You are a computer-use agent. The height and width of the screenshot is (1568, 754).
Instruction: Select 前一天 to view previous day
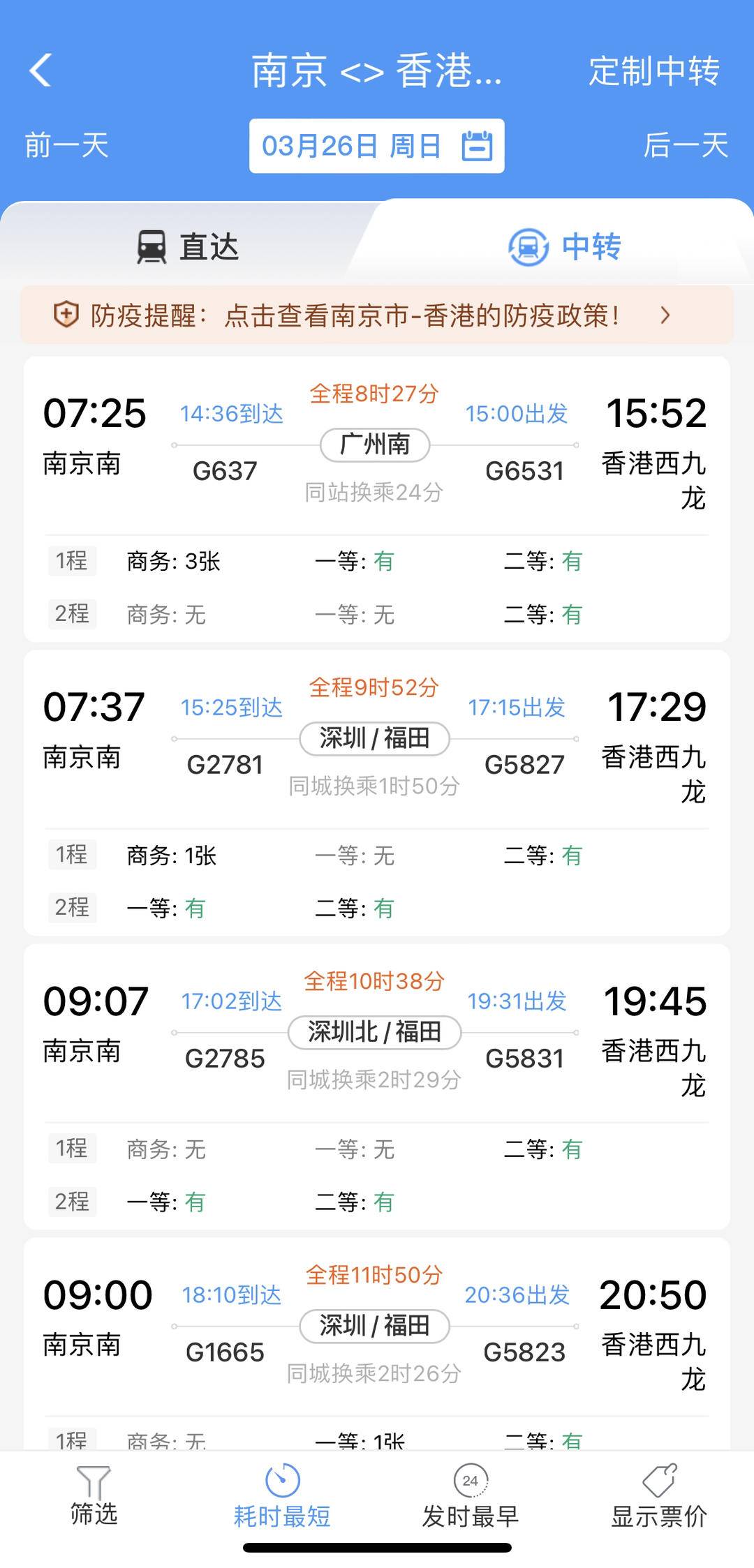[x=67, y=145]
